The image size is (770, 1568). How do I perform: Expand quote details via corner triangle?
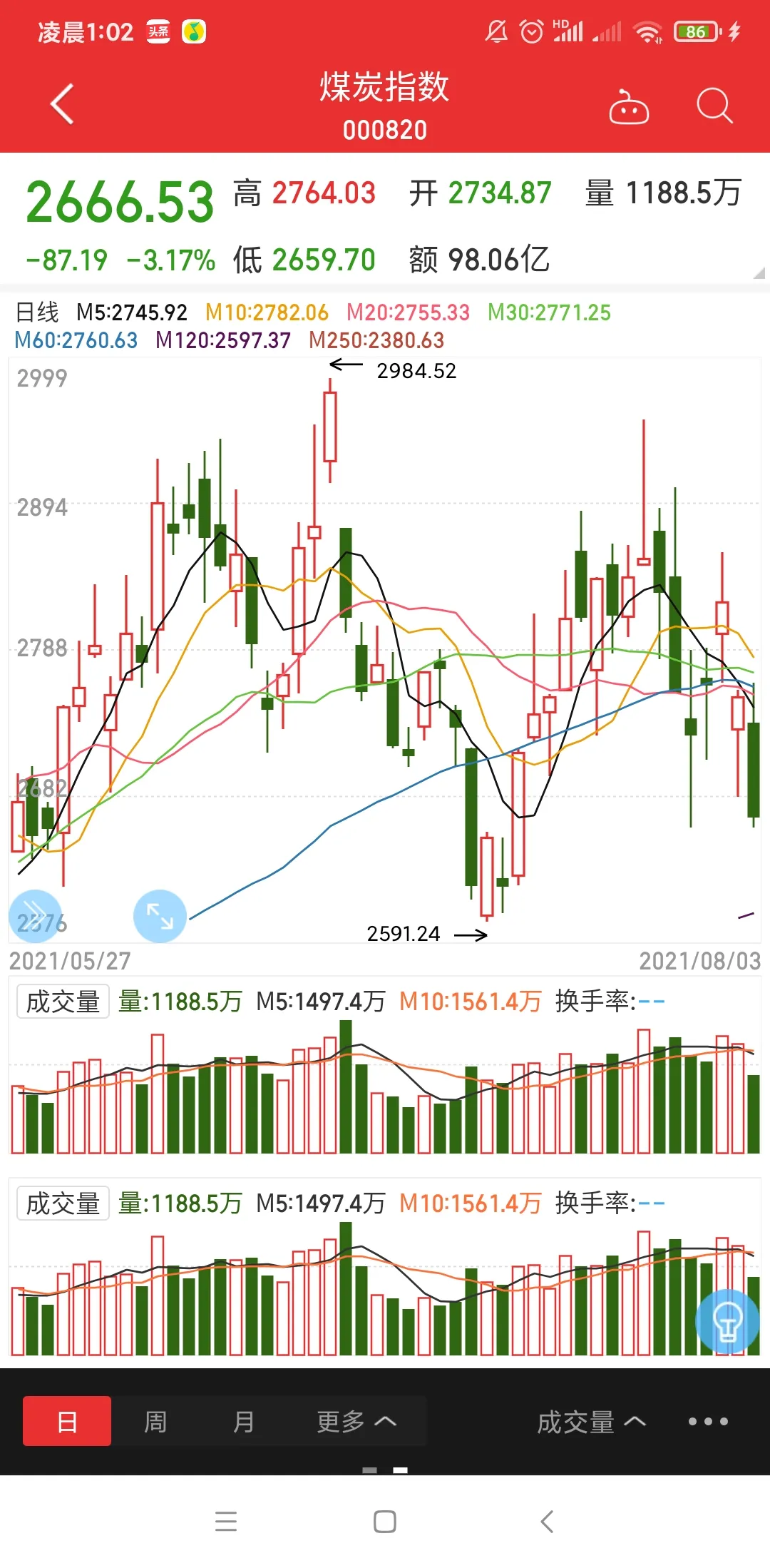[759, 273]
